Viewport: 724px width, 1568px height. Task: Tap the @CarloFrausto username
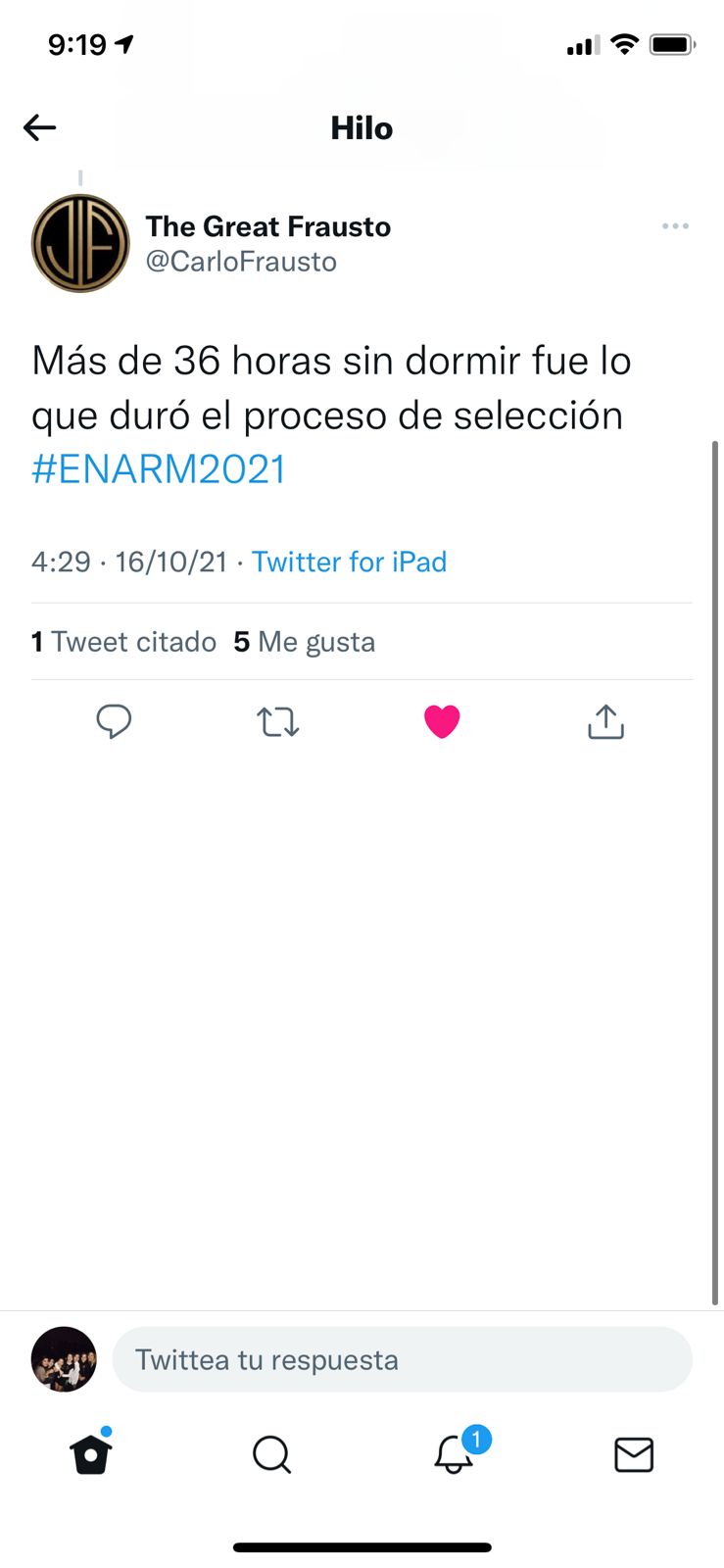click(x=241, y=262)
